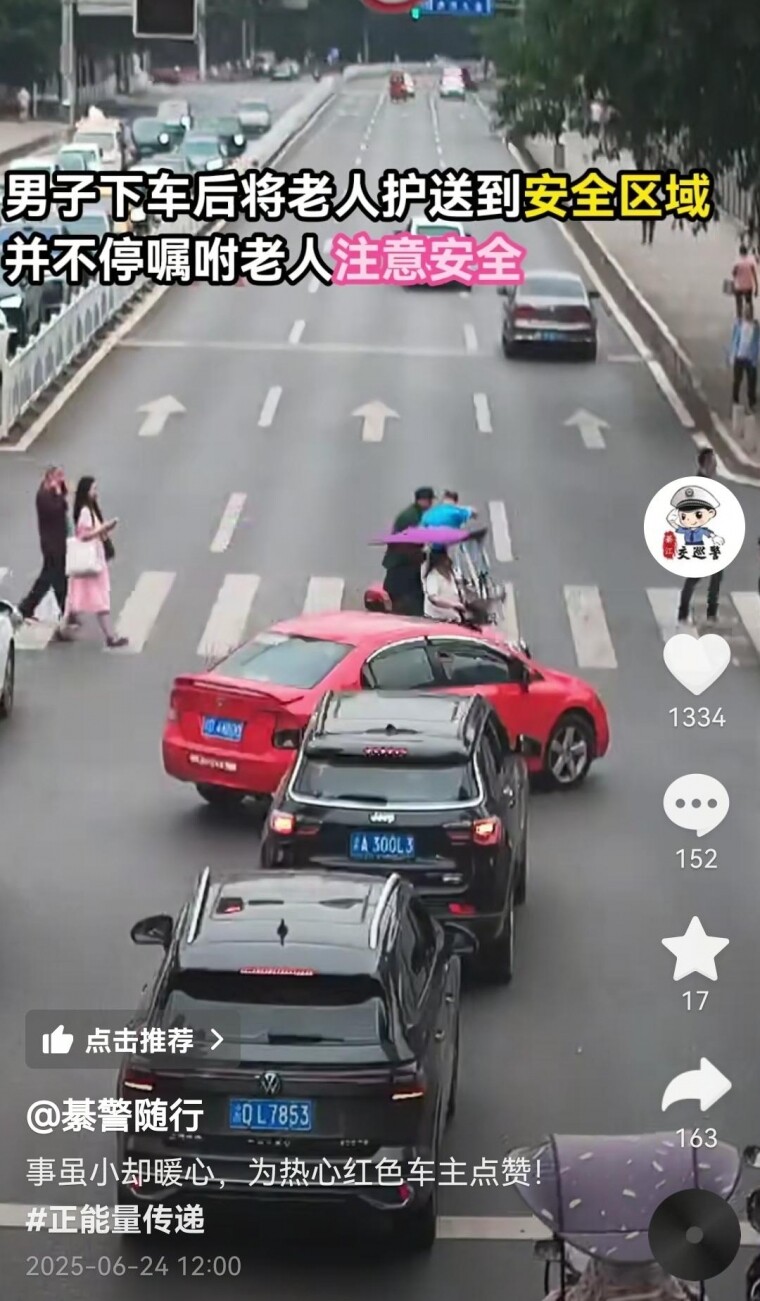Viewport: 760px width, 1301px height.
Task: Share this video via the arrow icon
Action: [696, 1085]
